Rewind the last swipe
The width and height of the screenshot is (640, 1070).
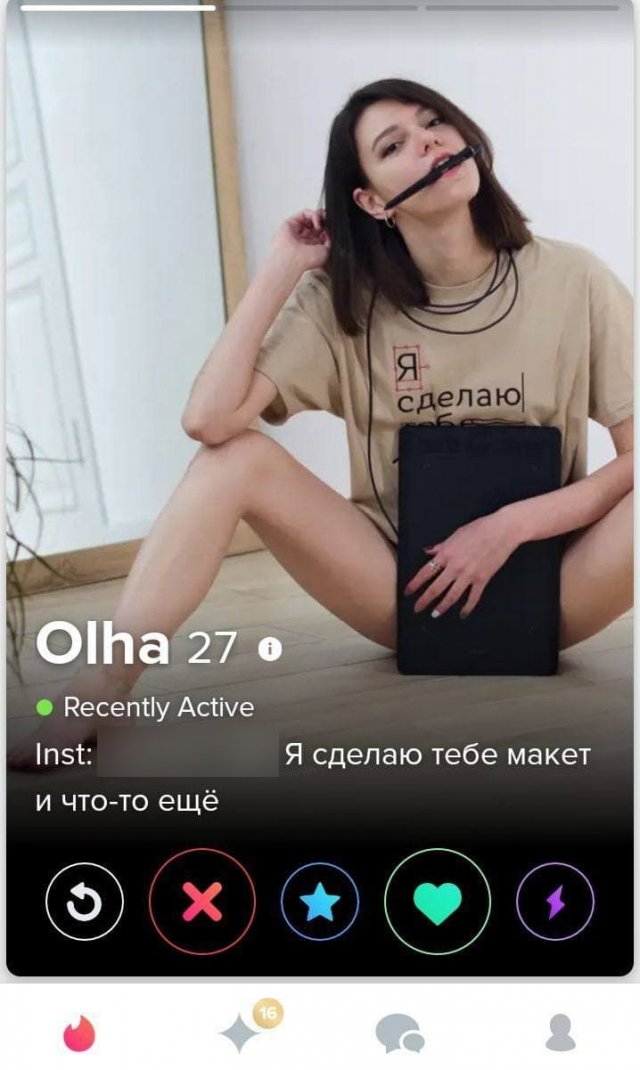84,902
